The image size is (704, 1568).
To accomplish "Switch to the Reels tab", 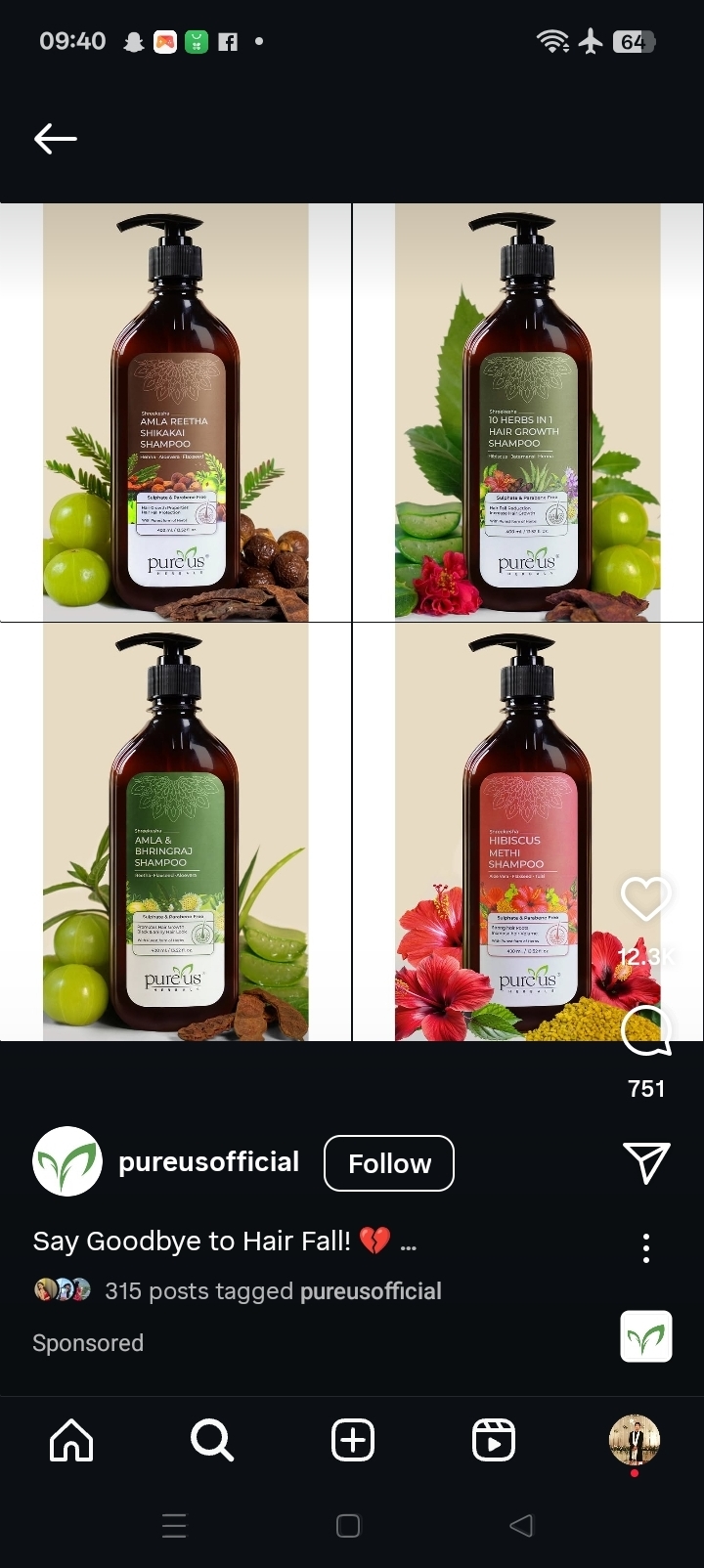I will (x=493, y=1440).
